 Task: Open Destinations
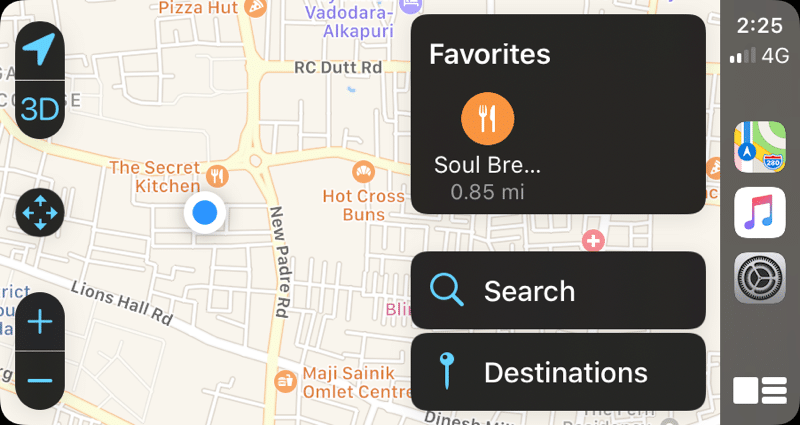coord(558,373)
